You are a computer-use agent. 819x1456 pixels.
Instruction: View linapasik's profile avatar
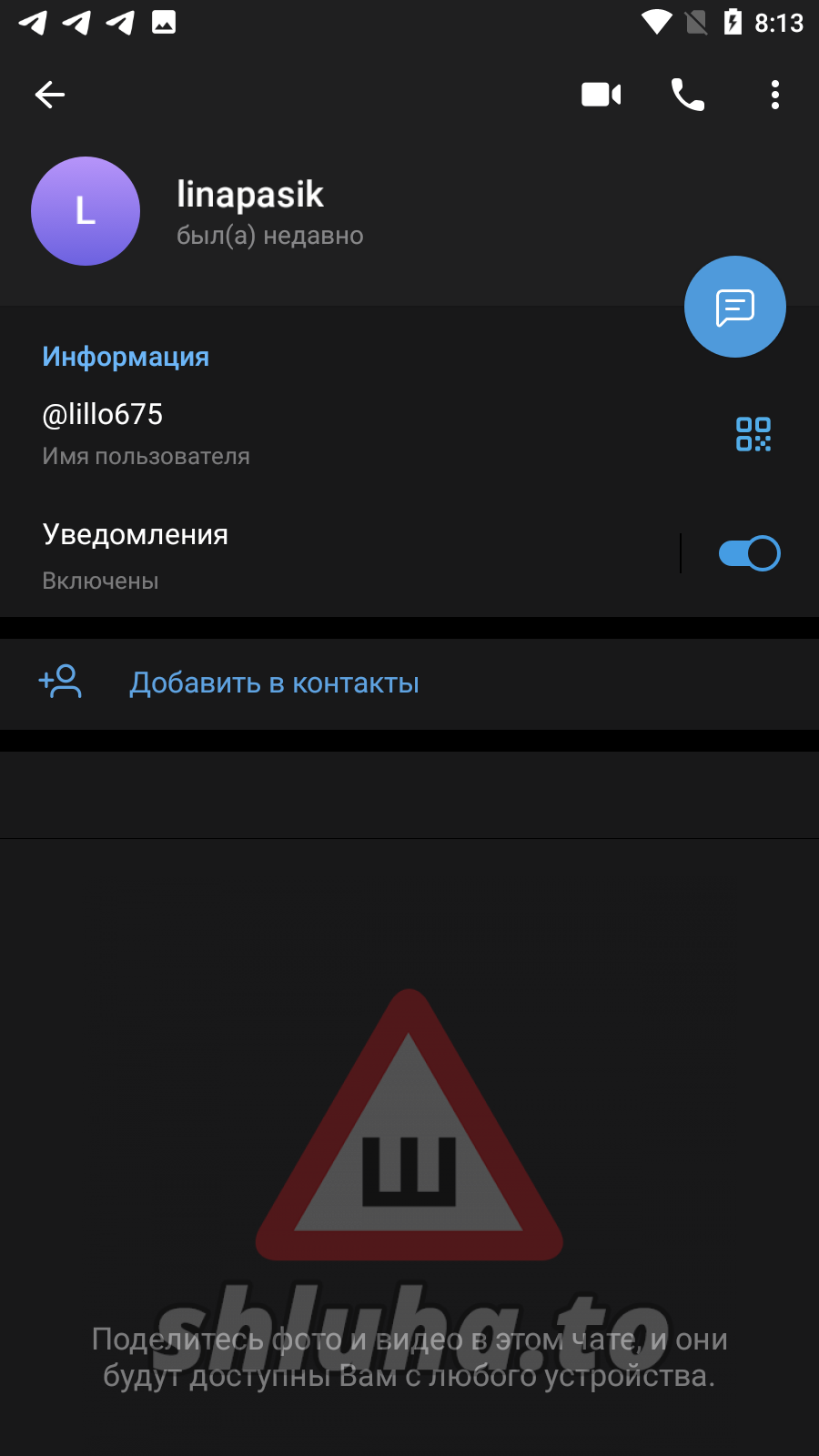pyautogui.click(x=86, y=211)
